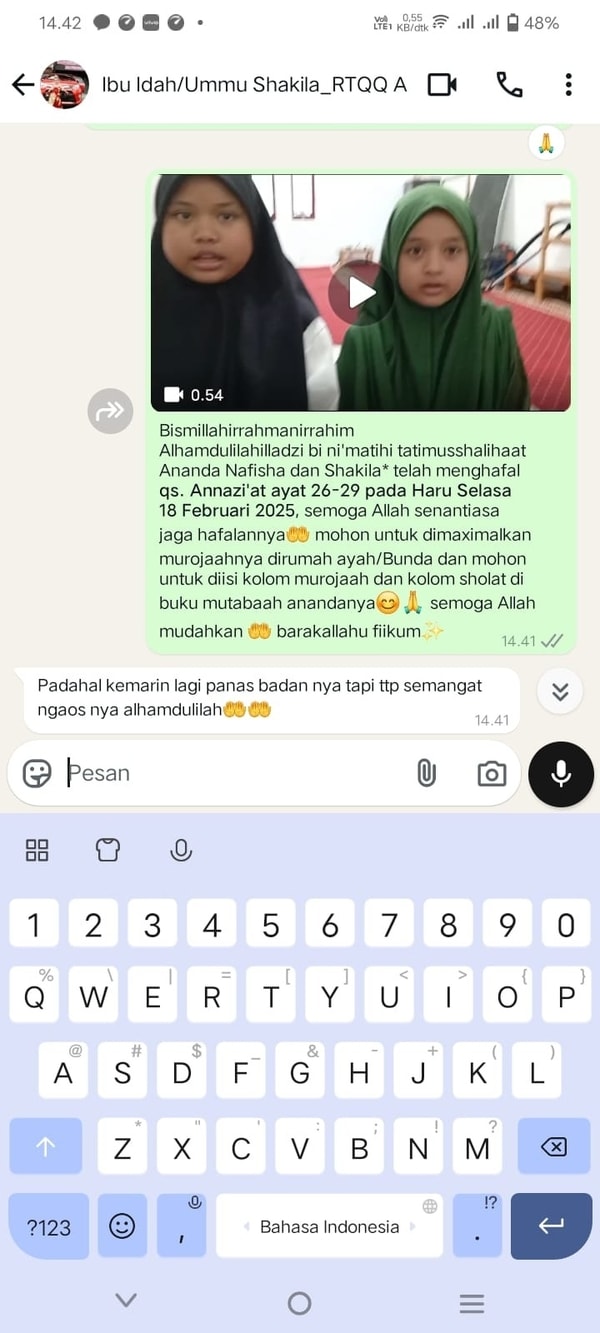The width and height of the screenshot is (600, 1333).
Task: Go back from the chat
Action: (x=23, y=85)
